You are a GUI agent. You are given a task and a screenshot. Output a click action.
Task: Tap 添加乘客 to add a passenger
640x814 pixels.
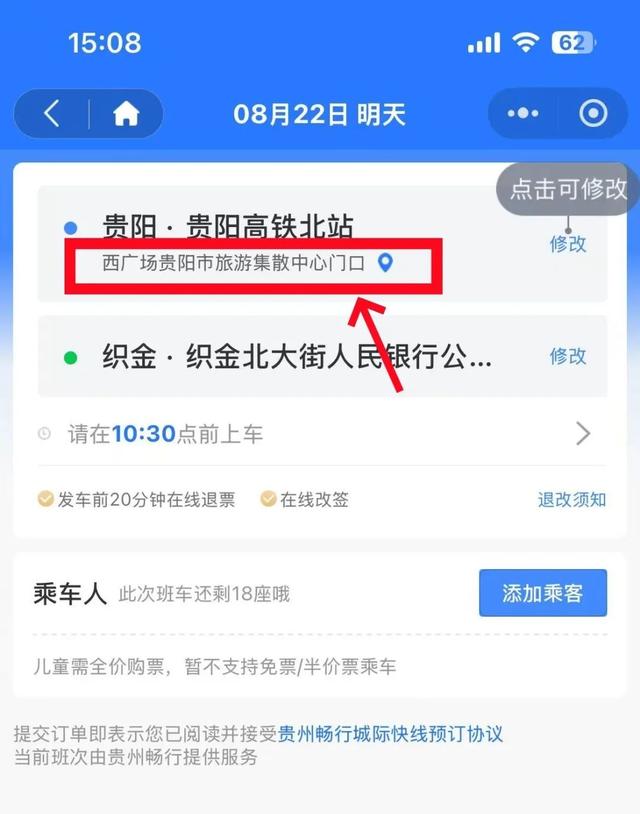542,593
